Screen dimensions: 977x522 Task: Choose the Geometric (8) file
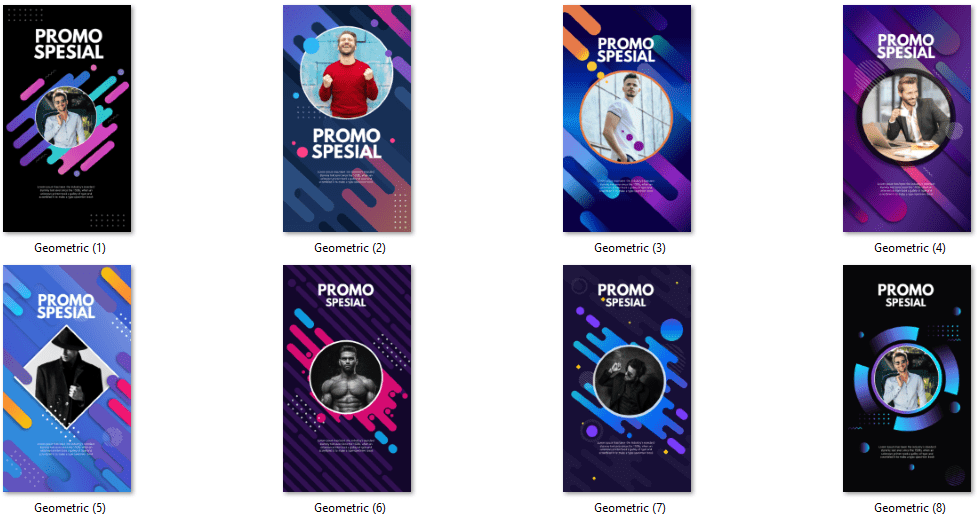pos(907,378)
